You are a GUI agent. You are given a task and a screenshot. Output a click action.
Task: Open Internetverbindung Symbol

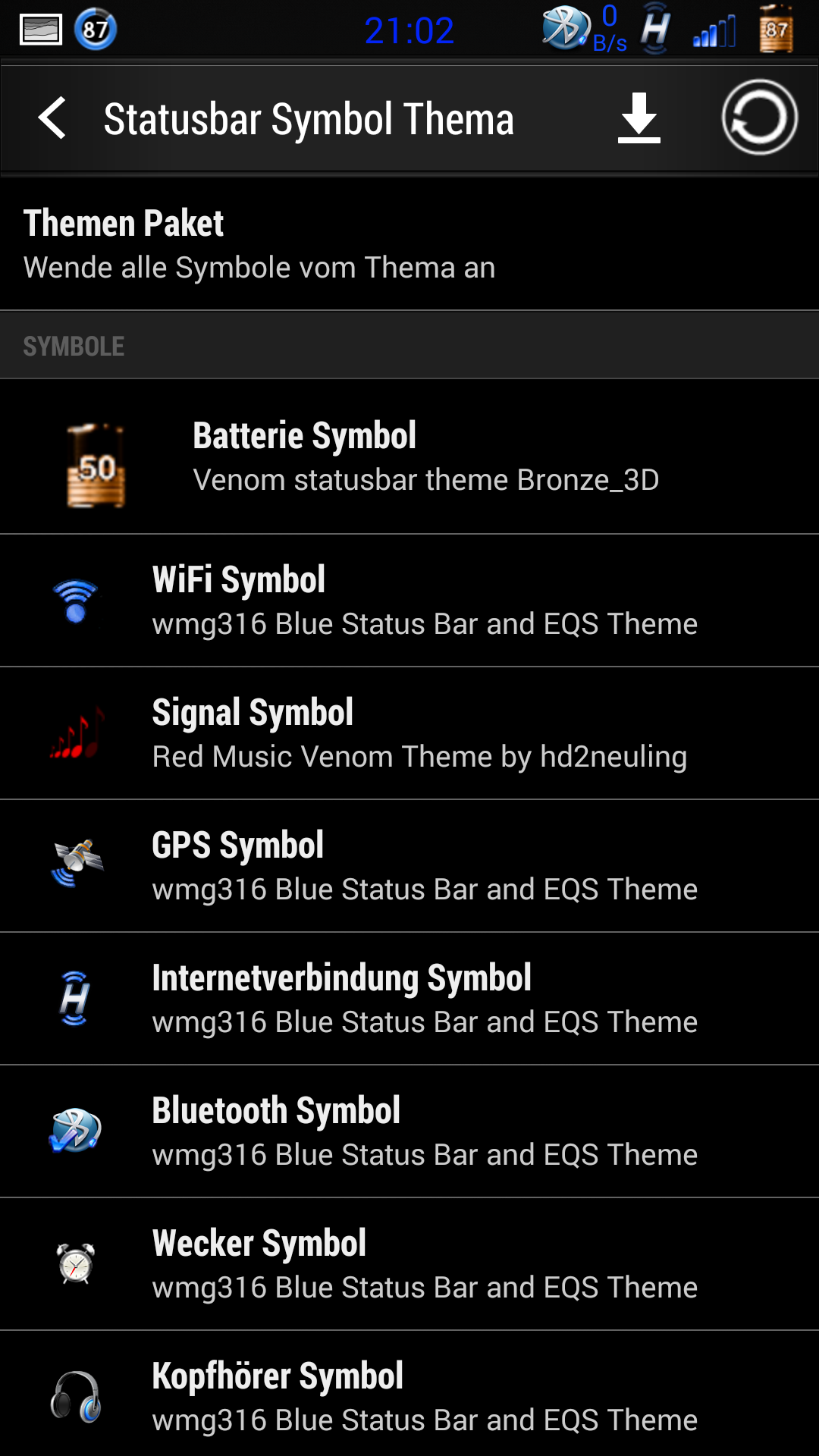pyautogui.click(x=409, y=999)
